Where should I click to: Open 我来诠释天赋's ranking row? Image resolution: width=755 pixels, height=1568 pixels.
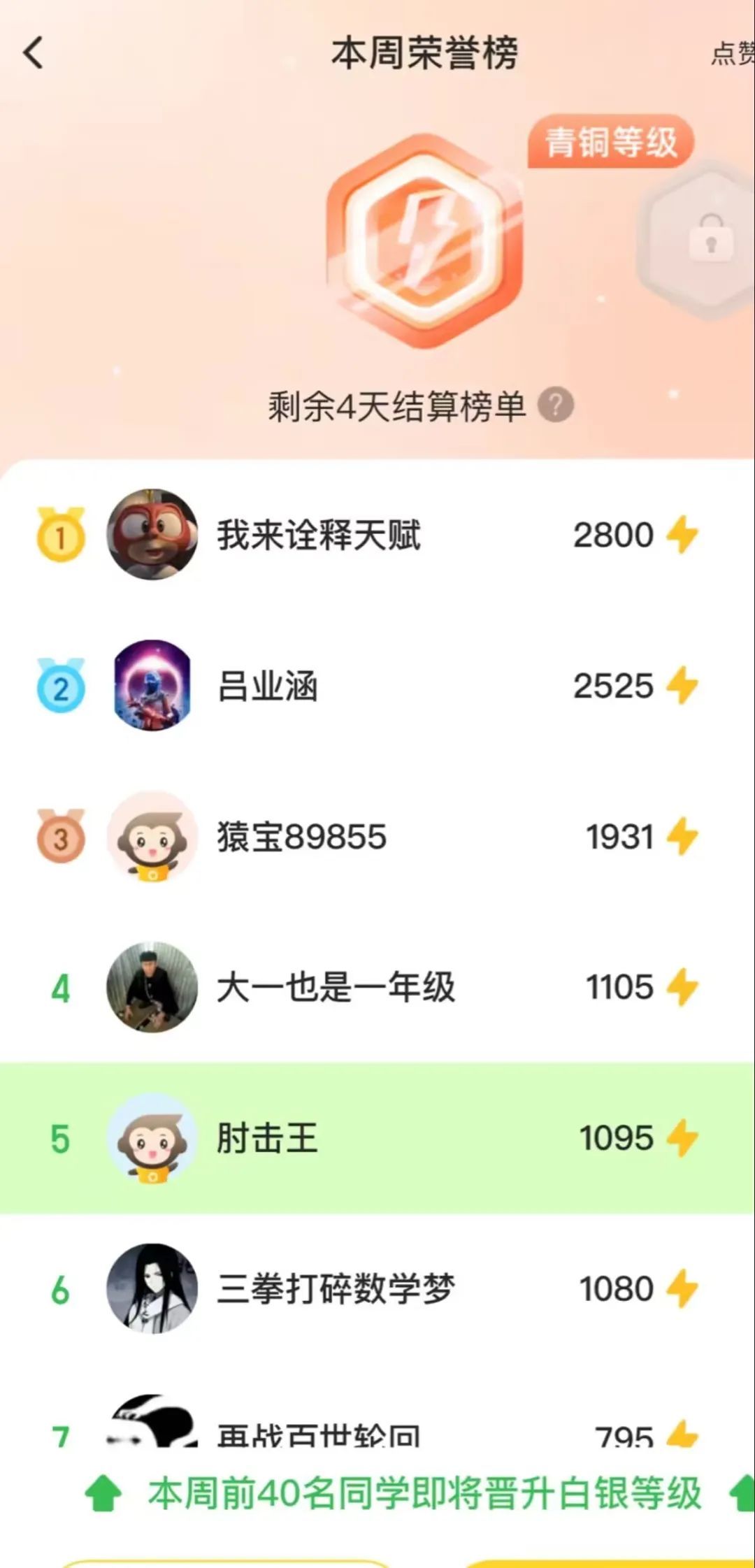[x=377, y=535]
